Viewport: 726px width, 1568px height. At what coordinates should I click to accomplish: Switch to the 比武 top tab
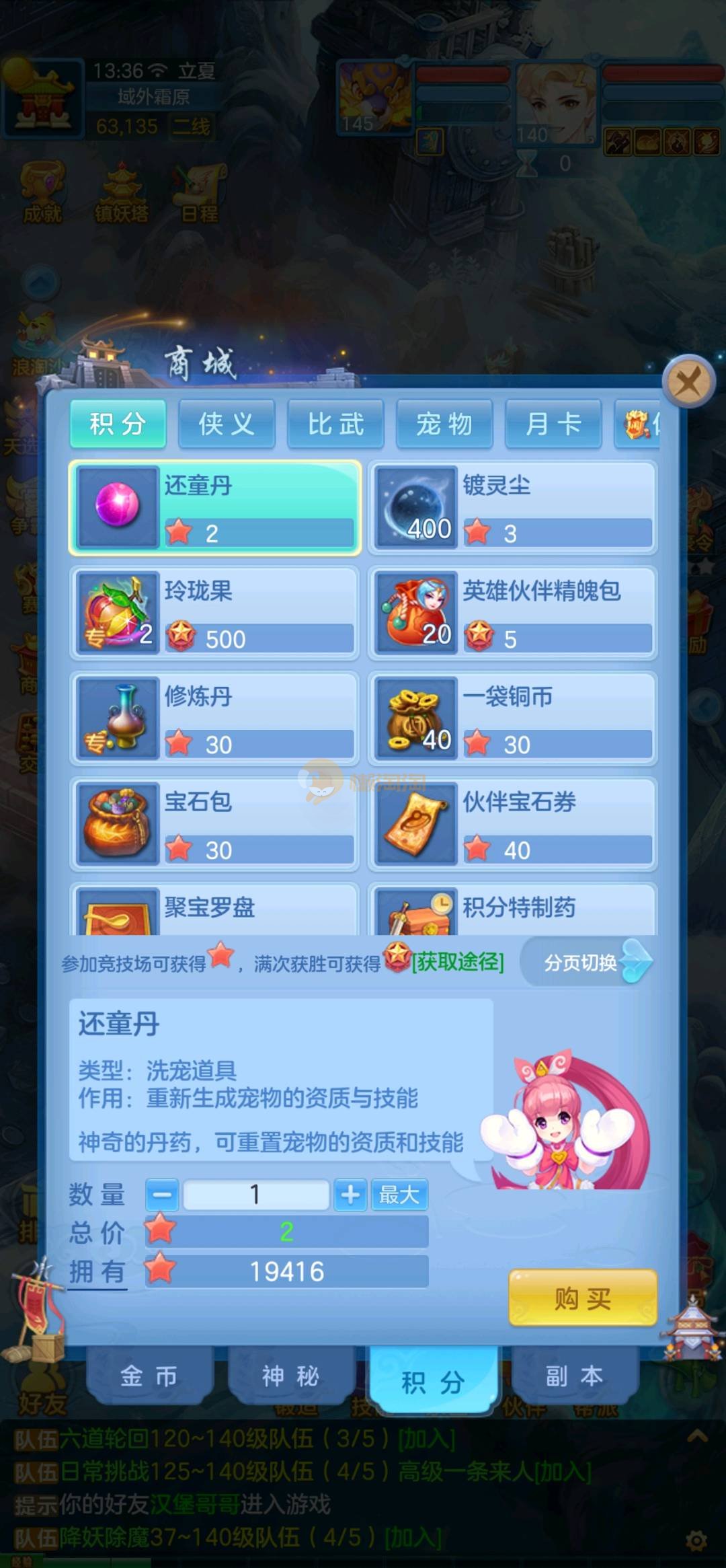(x=335, y=424)
